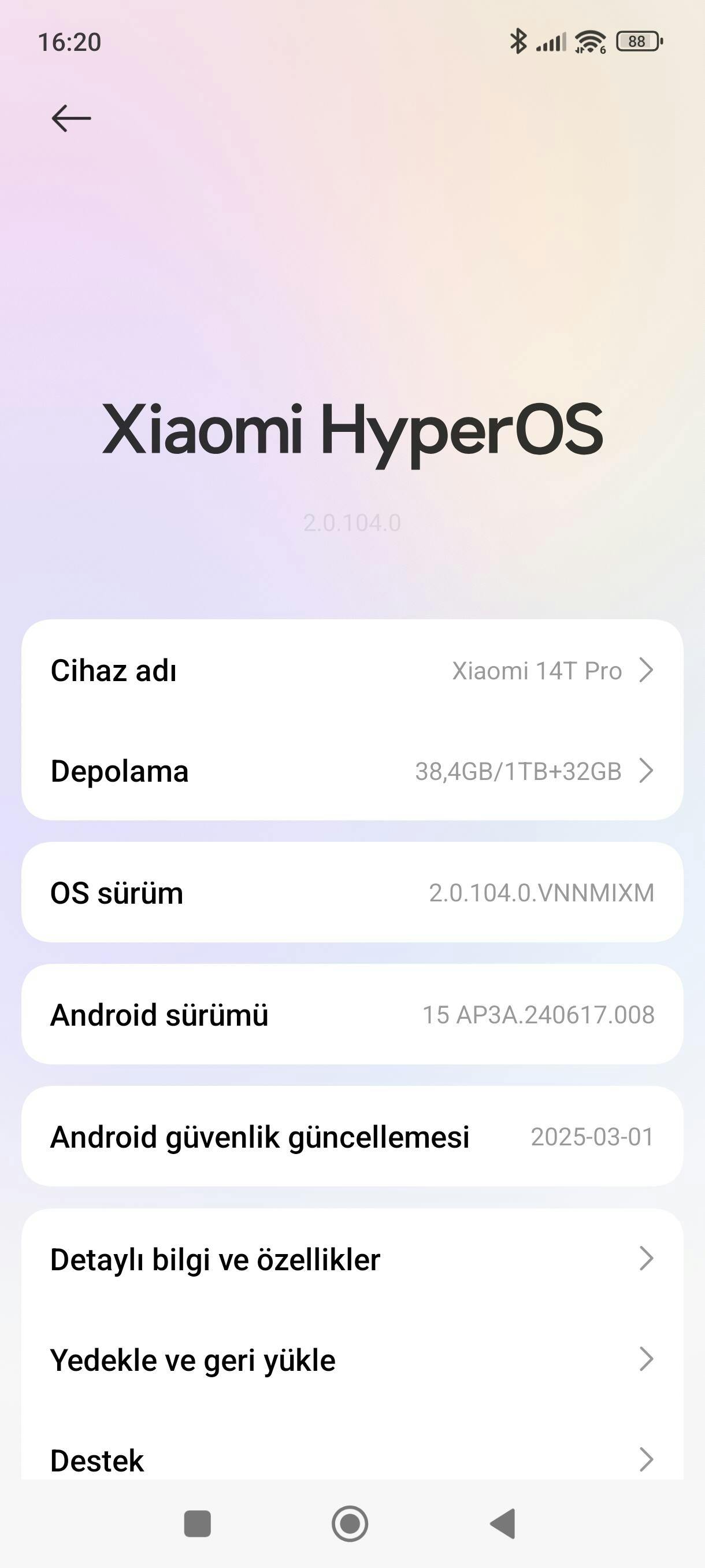Open recent apps via square button
The width and height of the screenshot is (705, 1568).
pyautogui.click(x=197, y=1523)
